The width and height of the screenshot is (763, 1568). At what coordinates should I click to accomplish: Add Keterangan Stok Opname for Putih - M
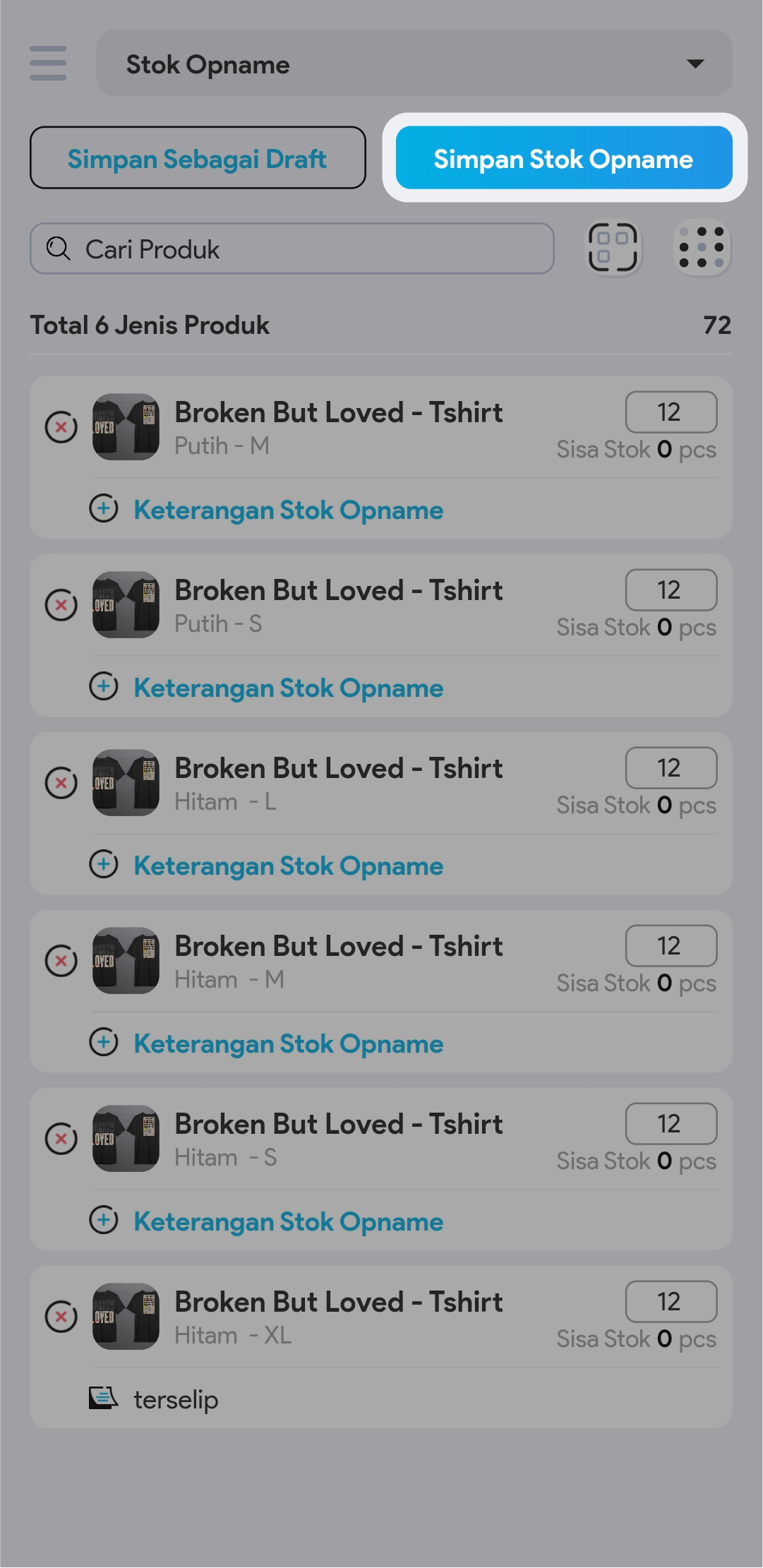click(288, 510)
